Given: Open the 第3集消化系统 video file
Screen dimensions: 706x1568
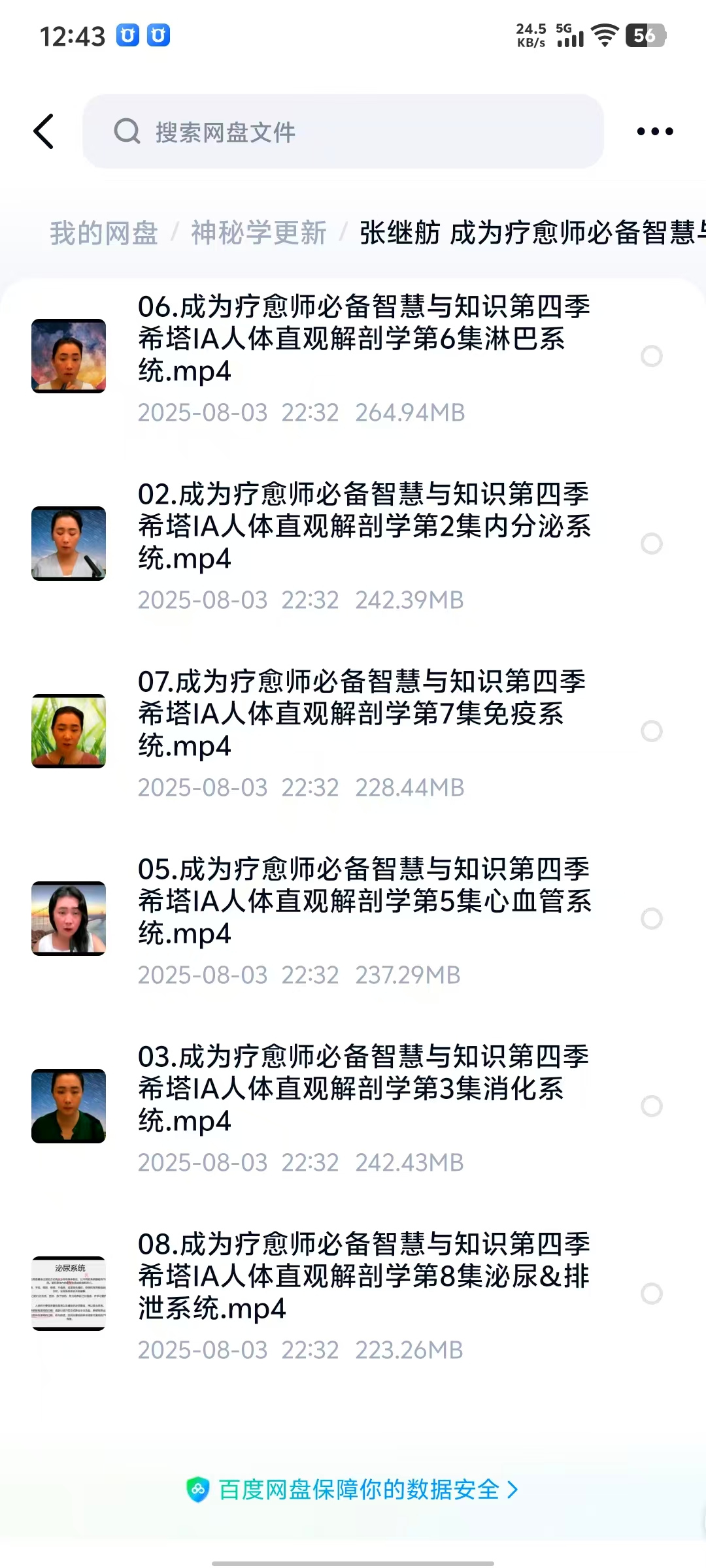Looking at the screenshot, I should pyautogui.click(x=363, y=1088).
